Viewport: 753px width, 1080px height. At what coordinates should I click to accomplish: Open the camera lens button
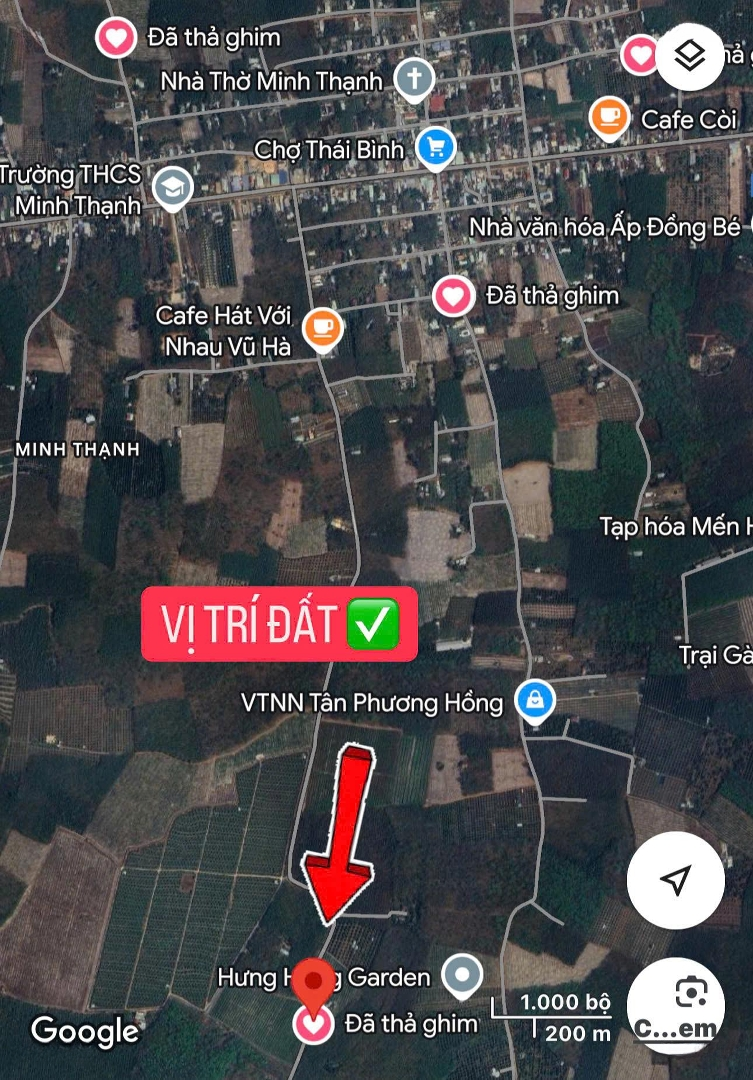click(x=690, y=1007)
